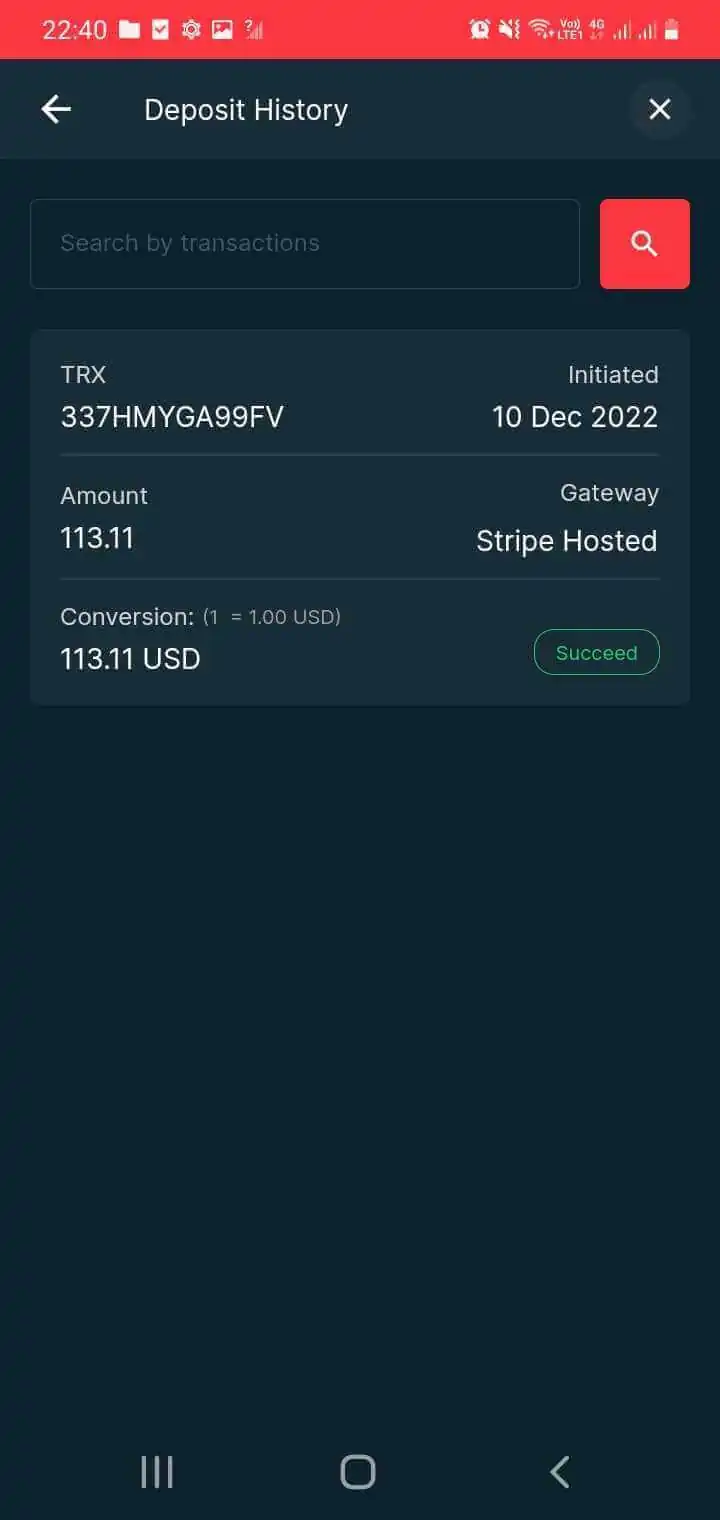Image resolution: width=720 pixels, height=1520 pixels.
Task: Go to the phone home screen
Action: (x=358, y=1472)
